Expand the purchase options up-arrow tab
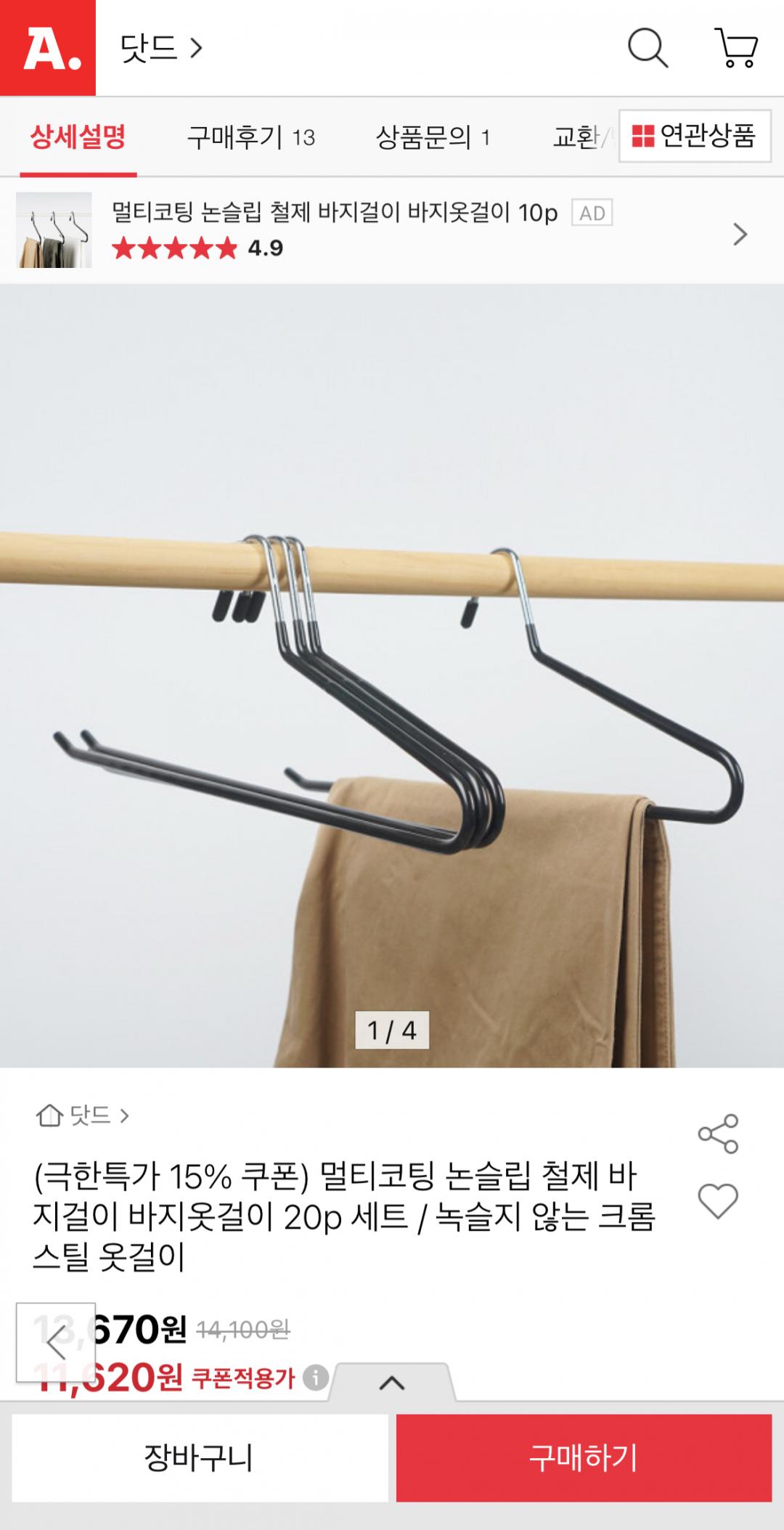The height and width of the screenshot is (1530, 784). coord(392,1383)
